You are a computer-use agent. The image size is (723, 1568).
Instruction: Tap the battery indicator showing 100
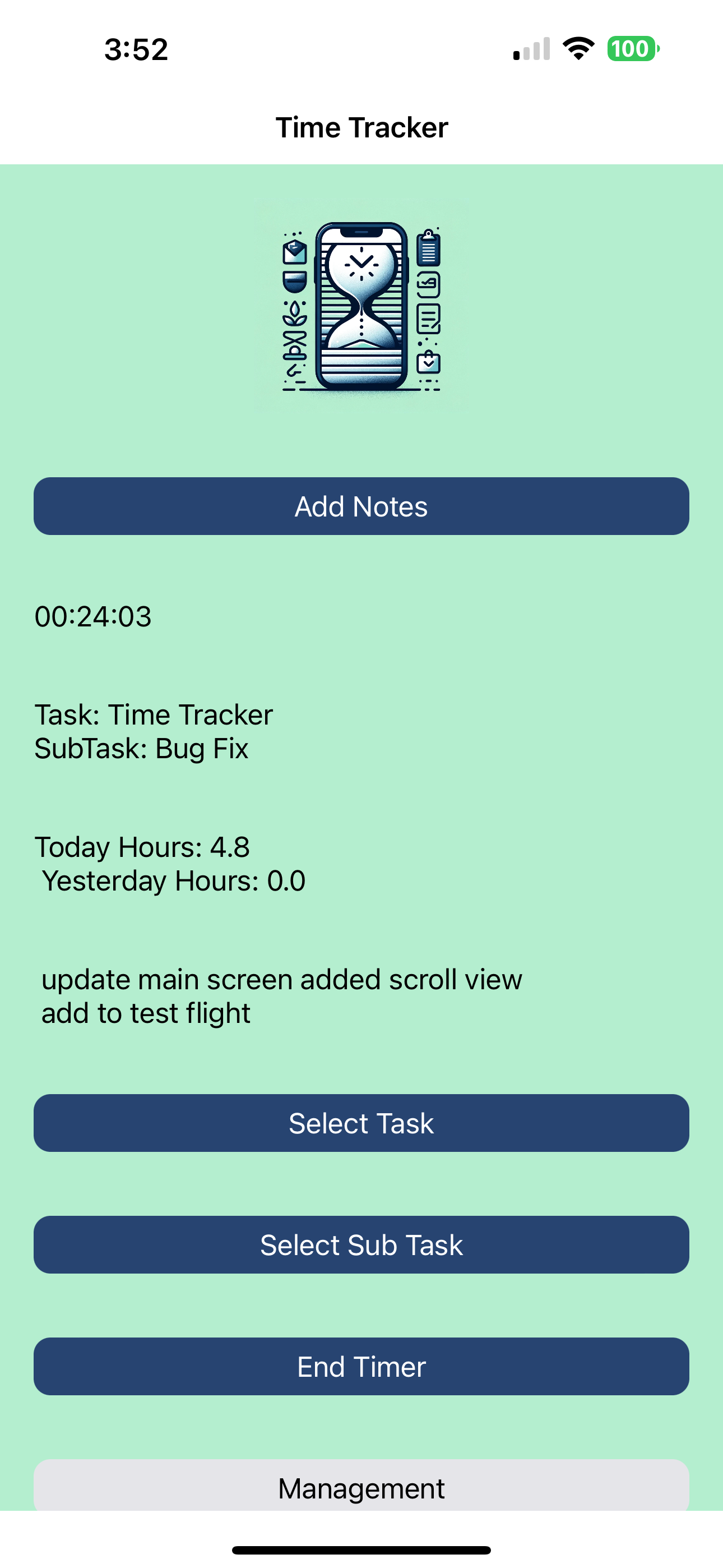pos(631,50)
